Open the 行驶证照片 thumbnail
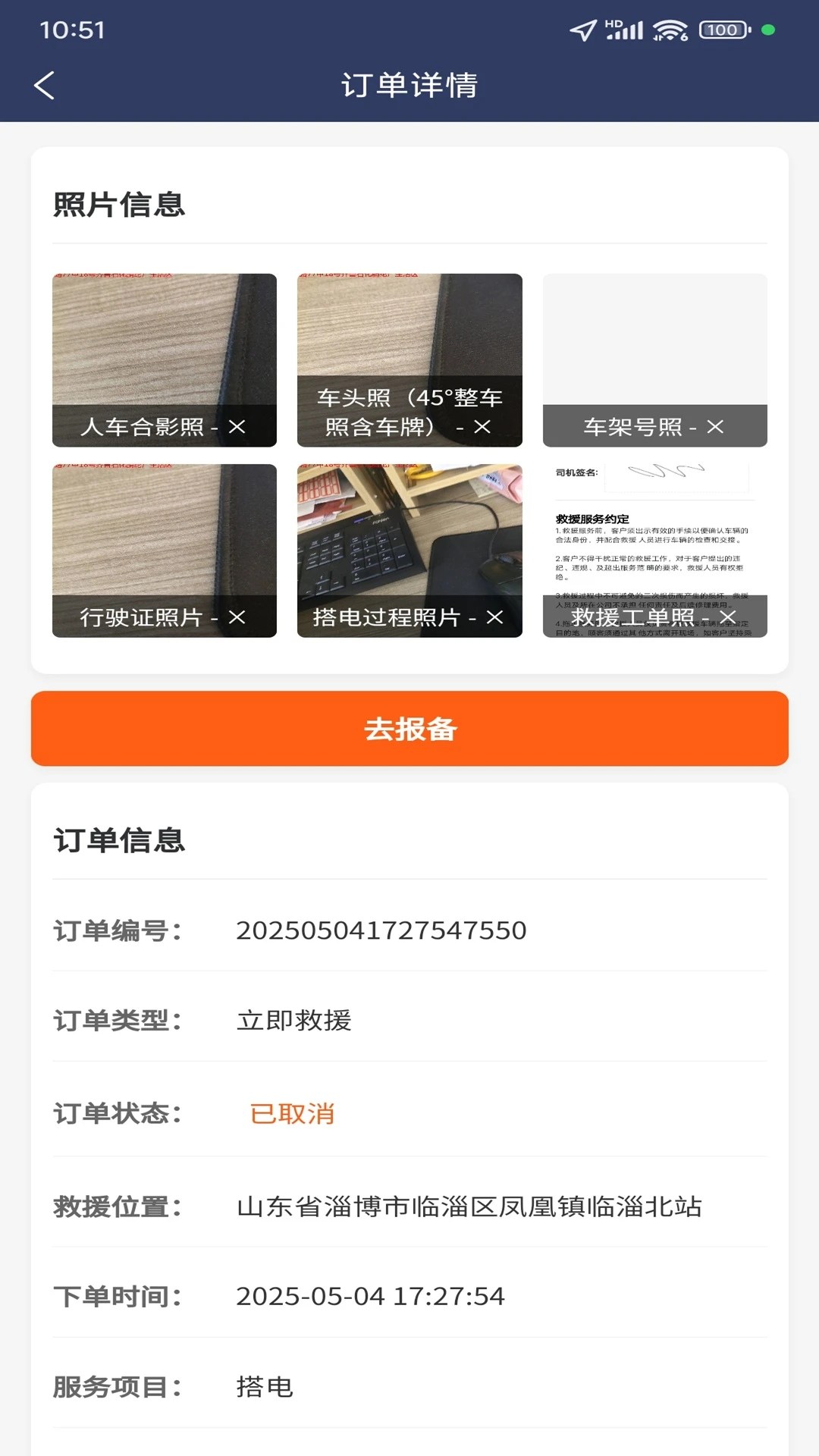 165,531
